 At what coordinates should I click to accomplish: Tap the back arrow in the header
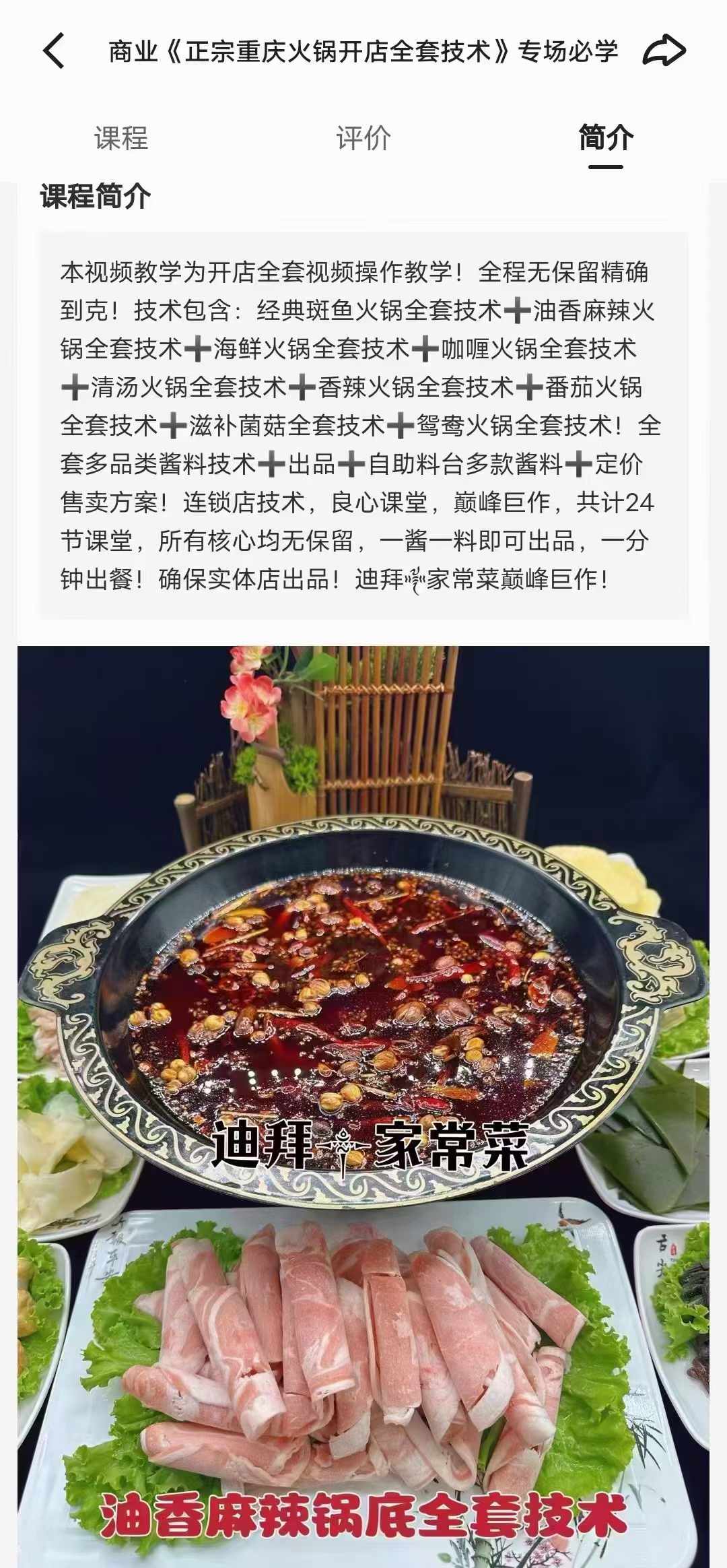[53, 50]
